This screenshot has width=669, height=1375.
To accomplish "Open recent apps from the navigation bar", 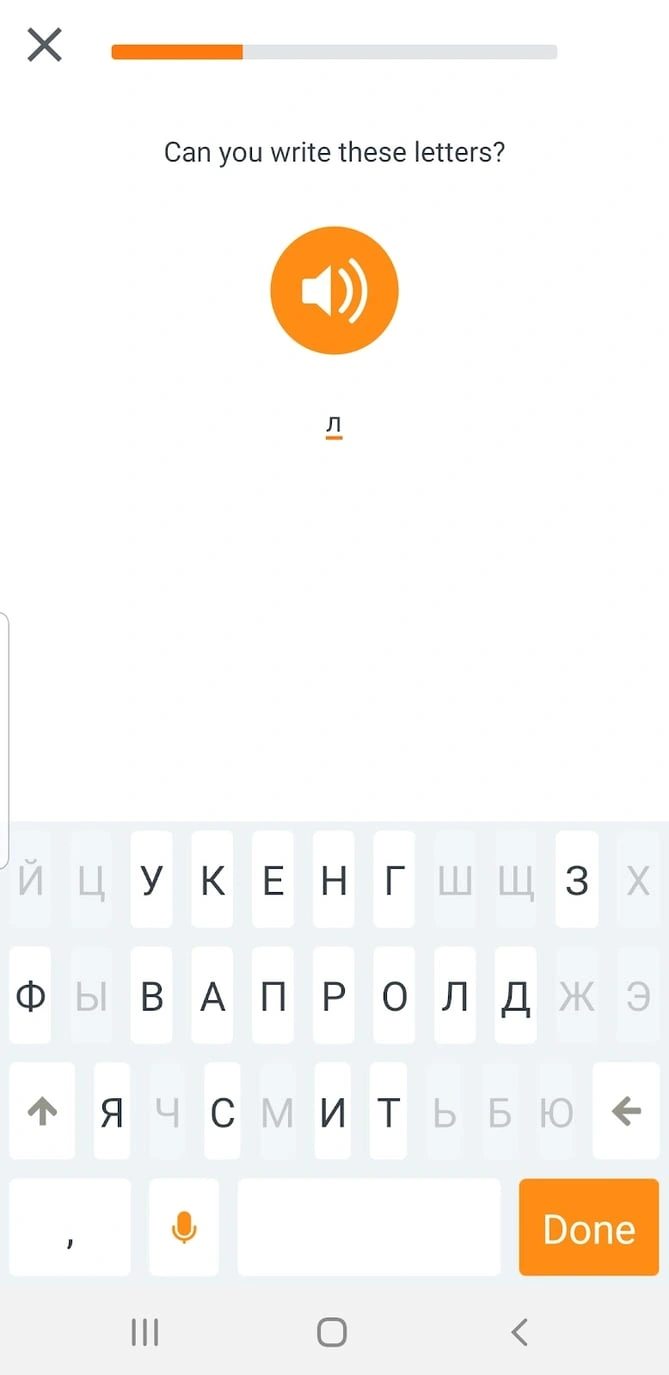I will (x=145, y=1331).
